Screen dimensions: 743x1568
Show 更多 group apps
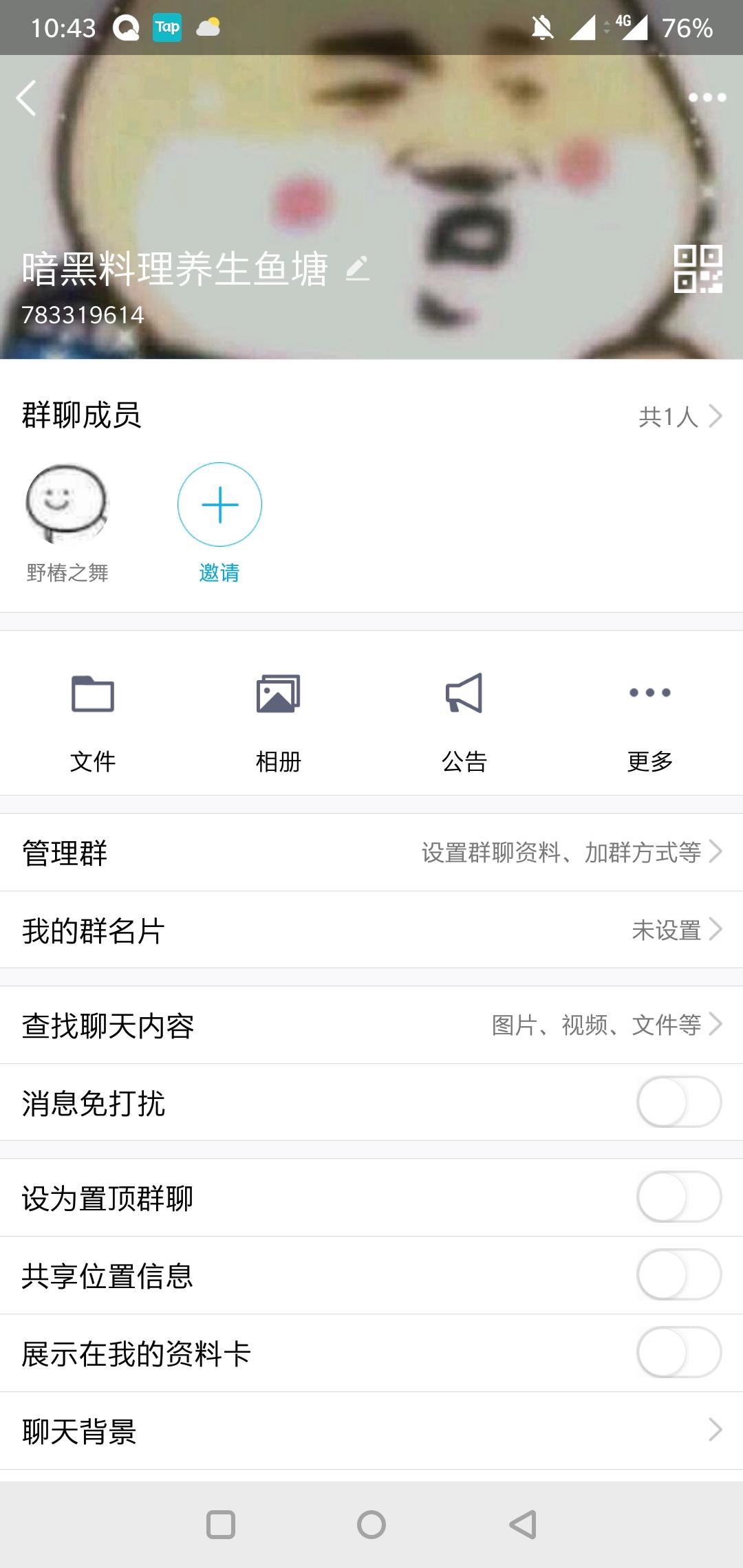click(649, 722)
